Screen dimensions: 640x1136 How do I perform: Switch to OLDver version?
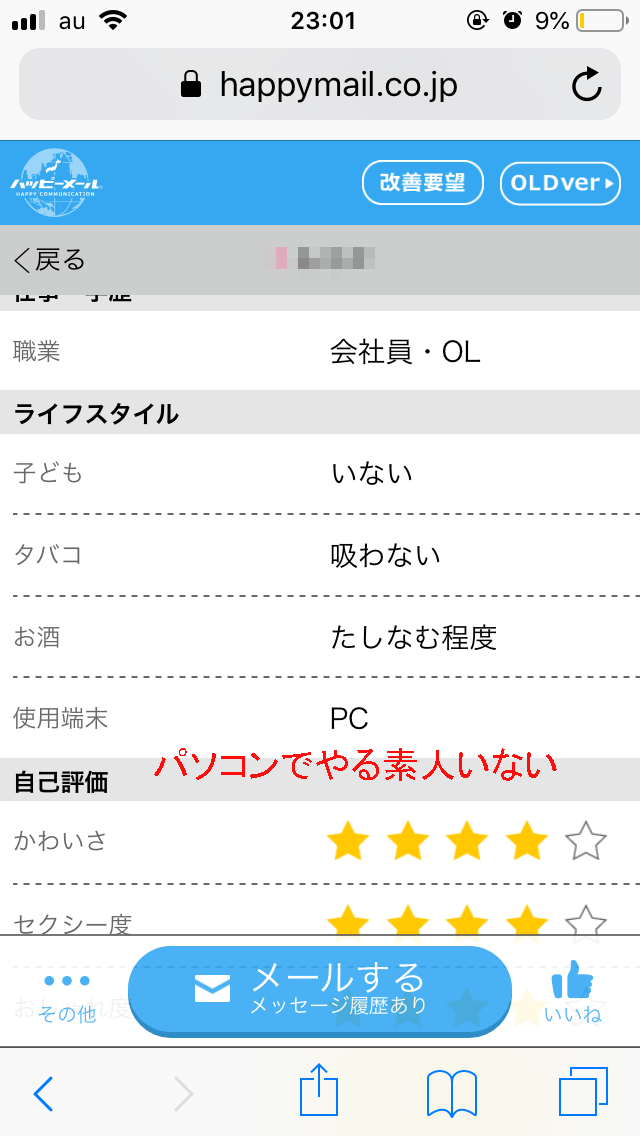point(560,183)
